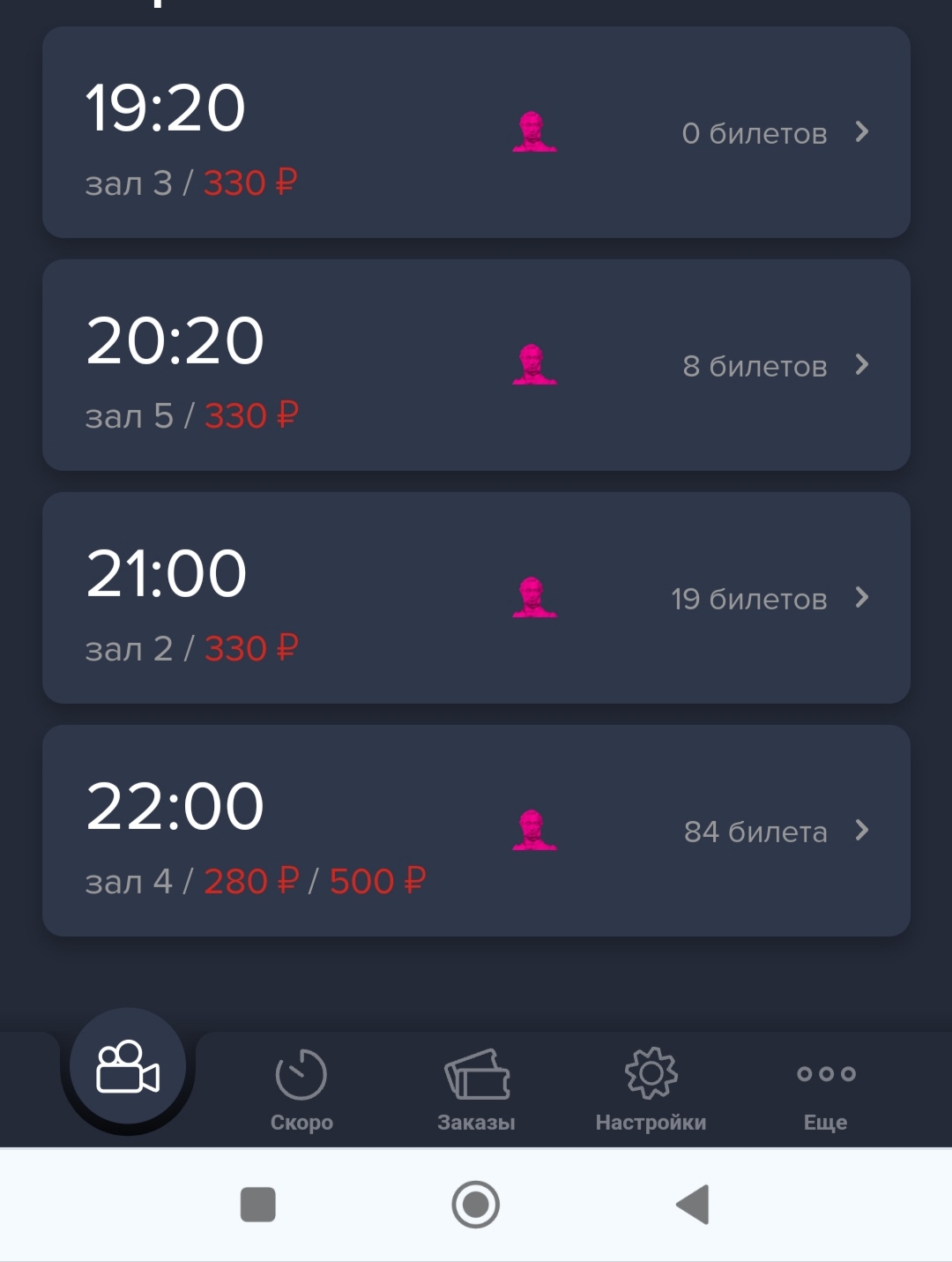
Task: Open the 22:00 showtime in hall 4
Action: [476, 831]
